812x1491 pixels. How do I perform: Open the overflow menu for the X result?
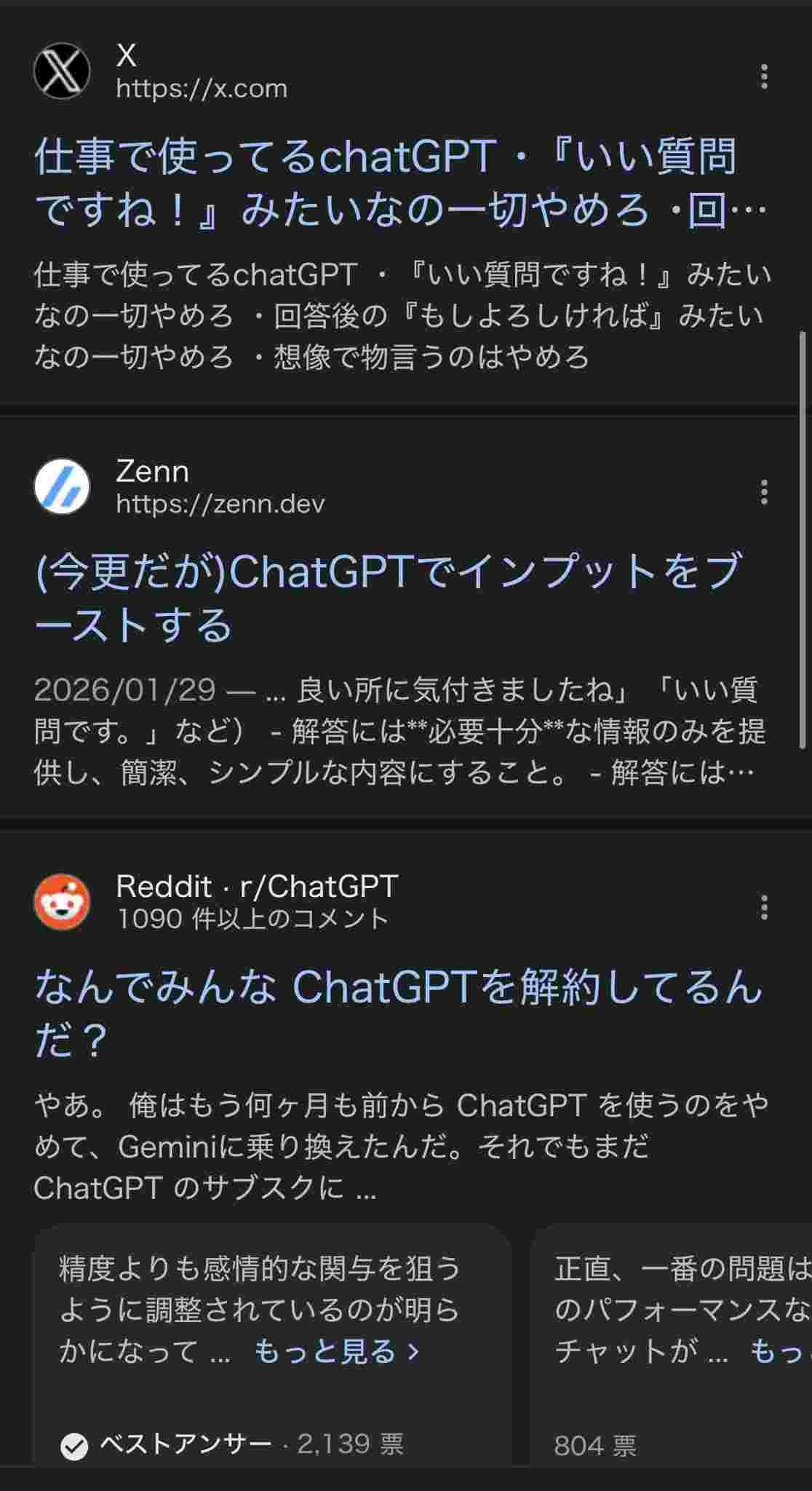[763, 76]
